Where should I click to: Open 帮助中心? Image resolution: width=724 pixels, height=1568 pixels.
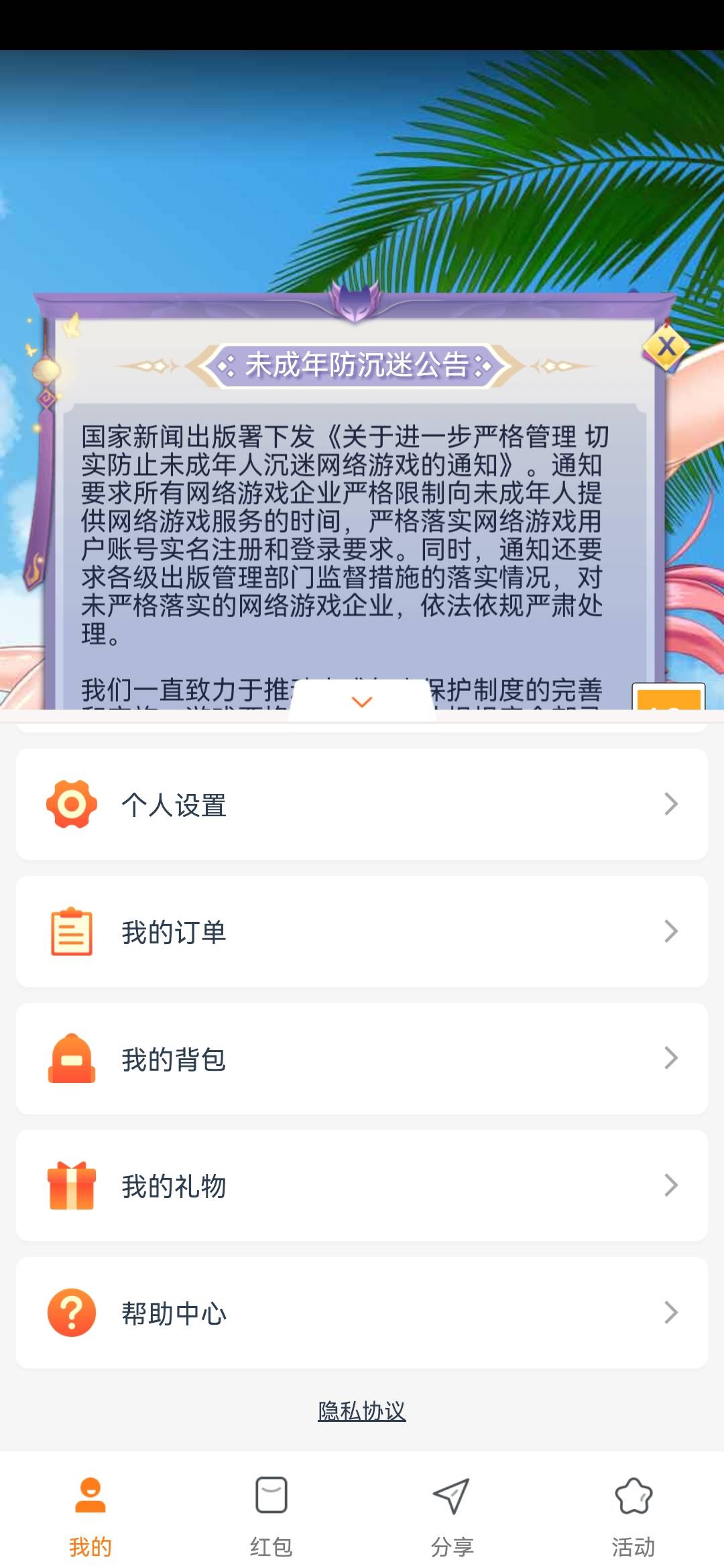(362, 1313)
